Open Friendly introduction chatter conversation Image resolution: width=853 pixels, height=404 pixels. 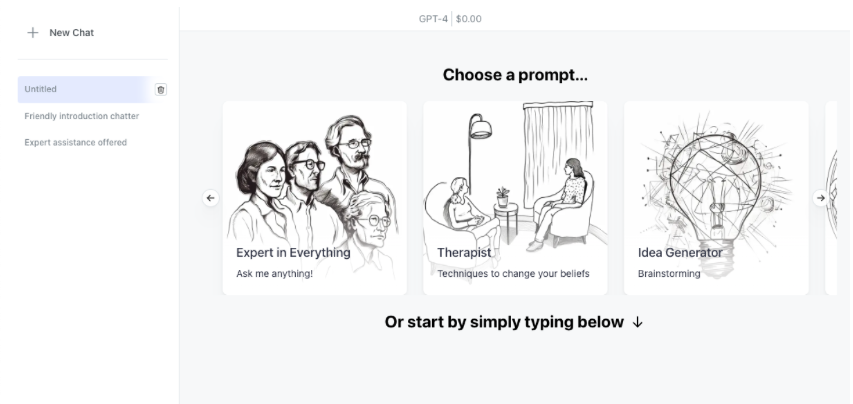coord(82,116)
